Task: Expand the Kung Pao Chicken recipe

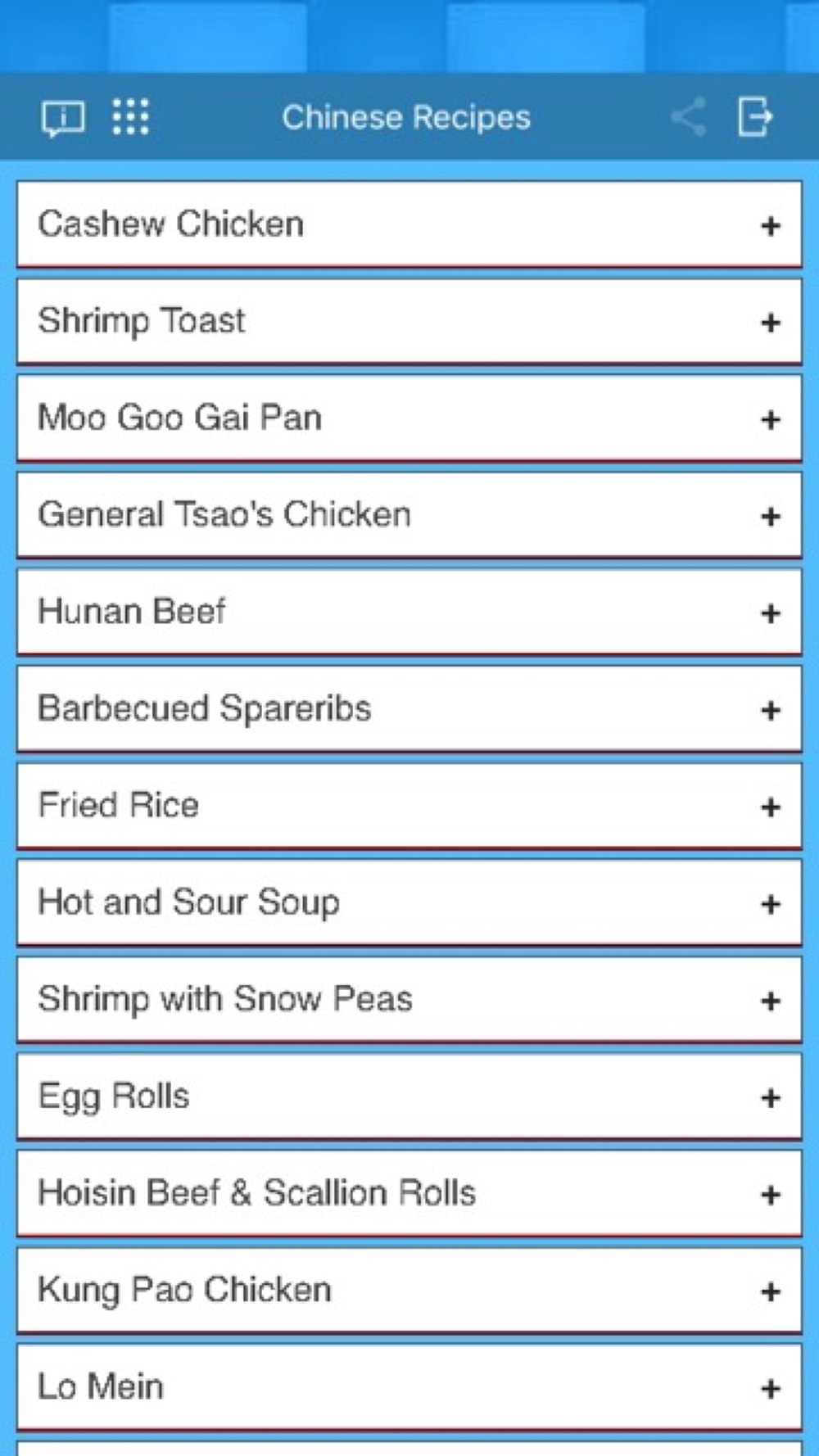Action: coord(769,1291)
